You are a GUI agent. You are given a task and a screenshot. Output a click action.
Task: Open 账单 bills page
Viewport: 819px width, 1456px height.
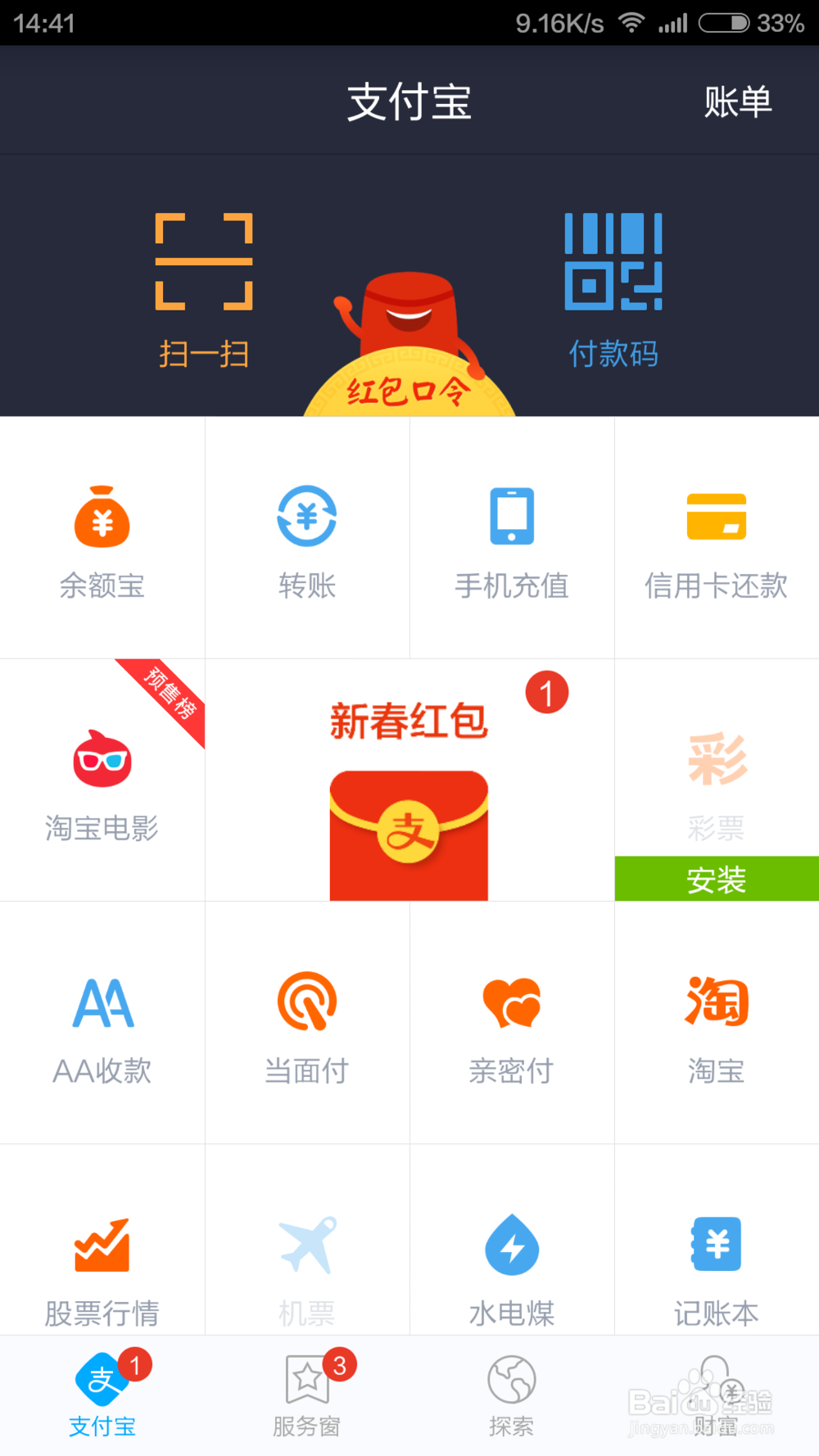(736, 102)
